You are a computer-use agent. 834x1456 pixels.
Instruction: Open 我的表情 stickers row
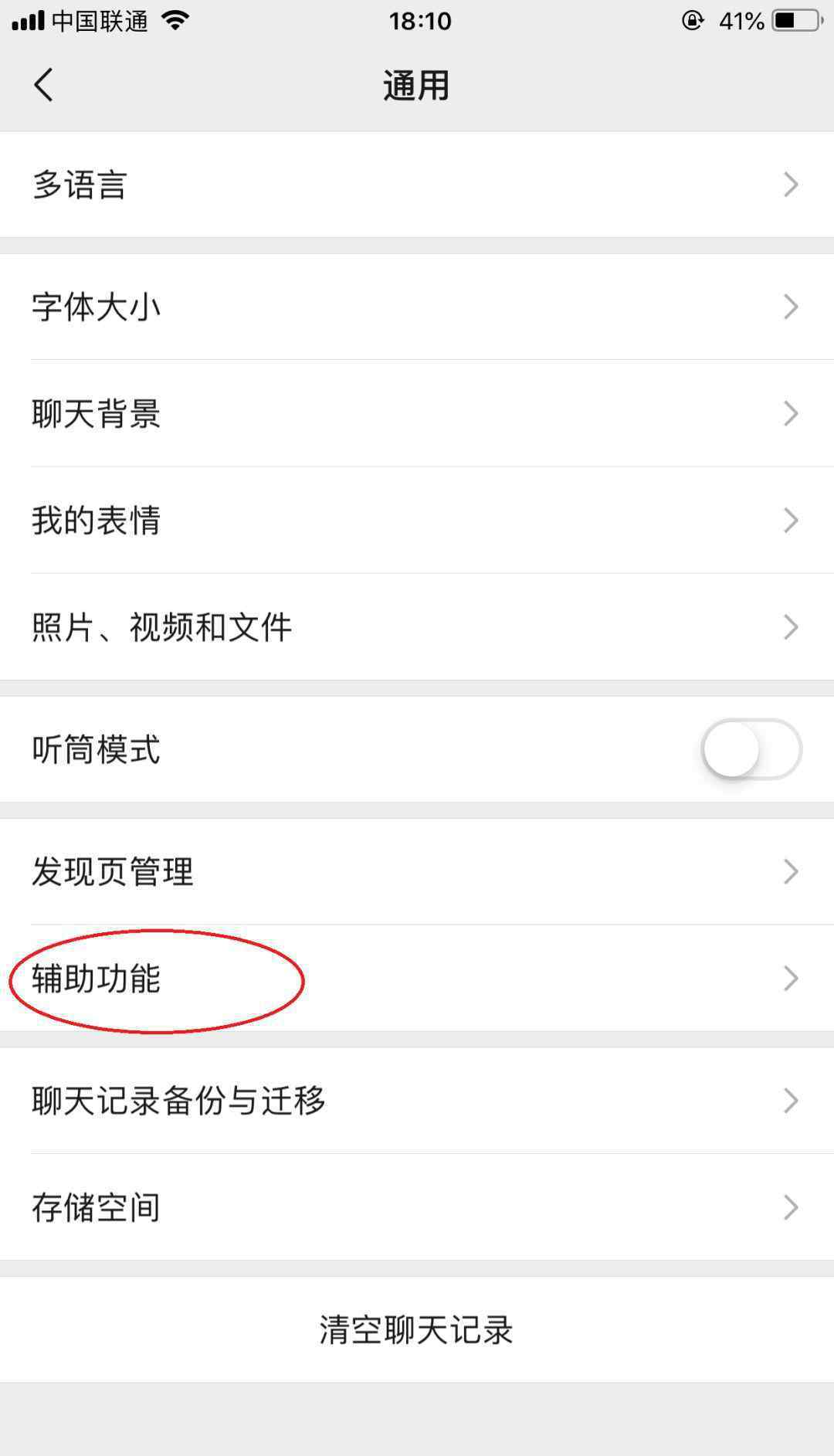click(417, 520)
